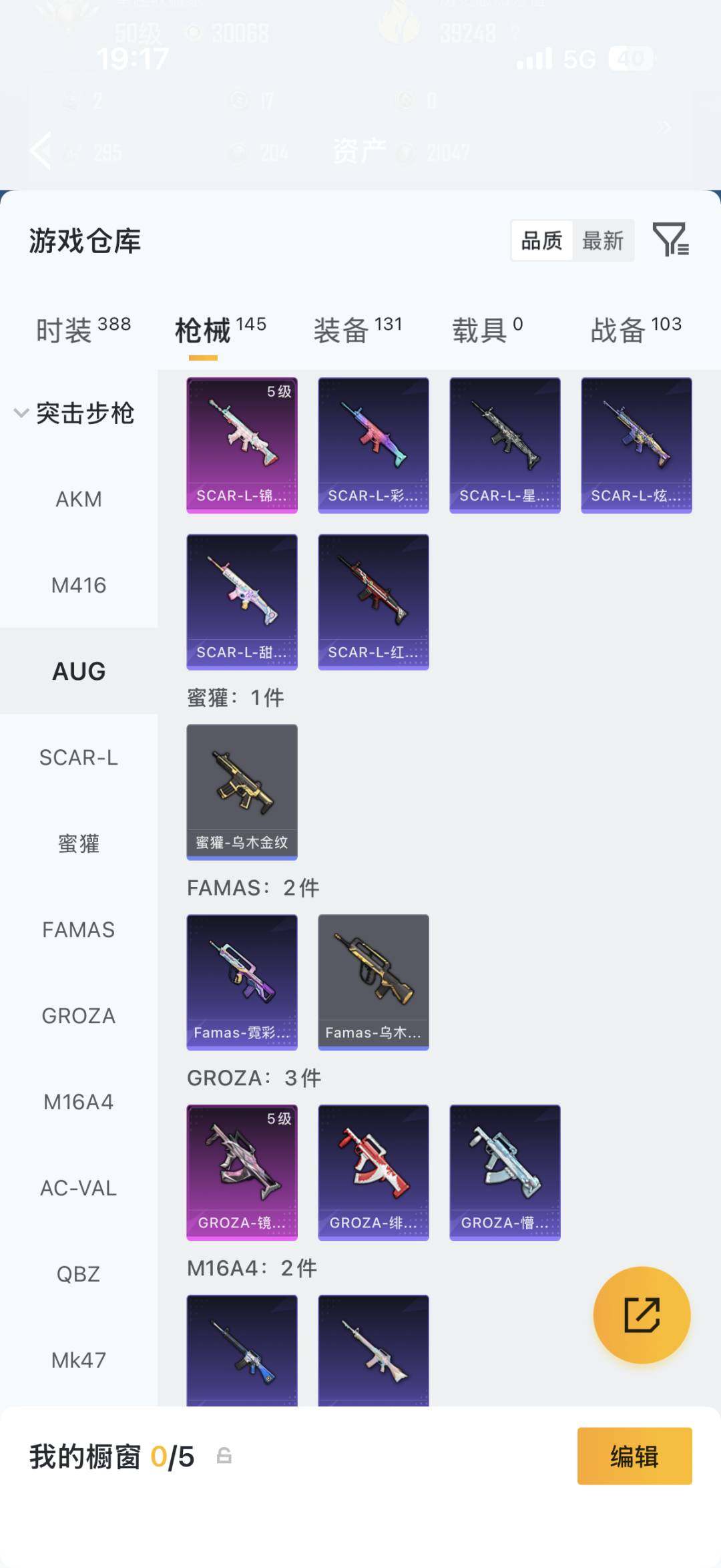Switch to the 装备 tab
The image size is (721, 1568).
click(358, 330)
